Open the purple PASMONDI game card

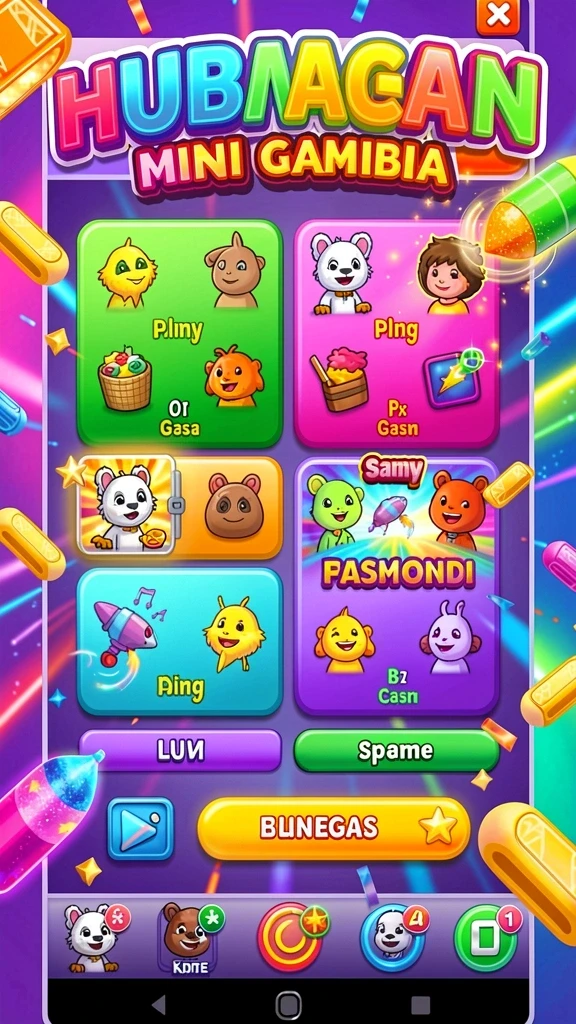(397, 586)
